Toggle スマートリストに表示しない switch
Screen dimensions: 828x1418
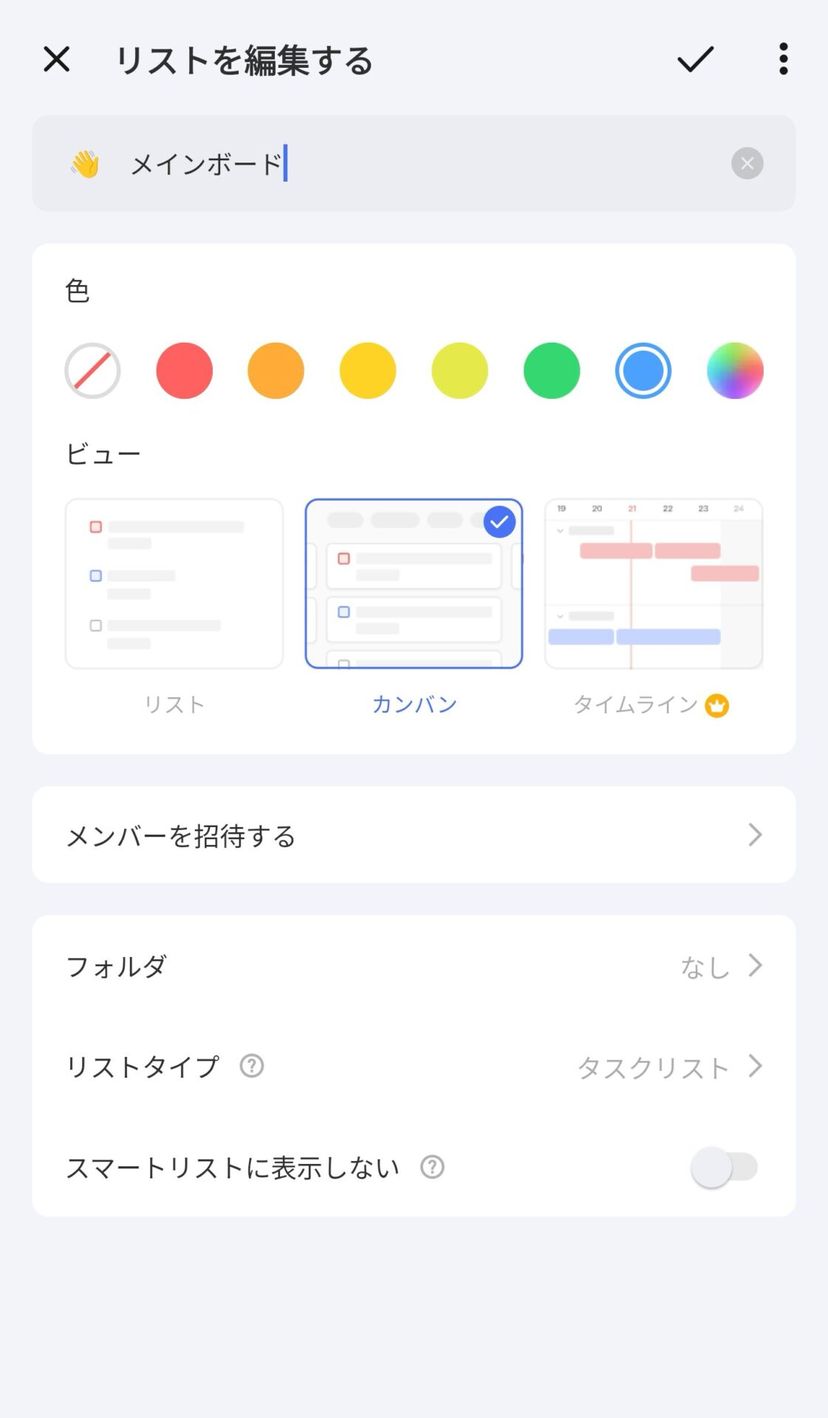pyautogui.click(x=725, y=1167)
